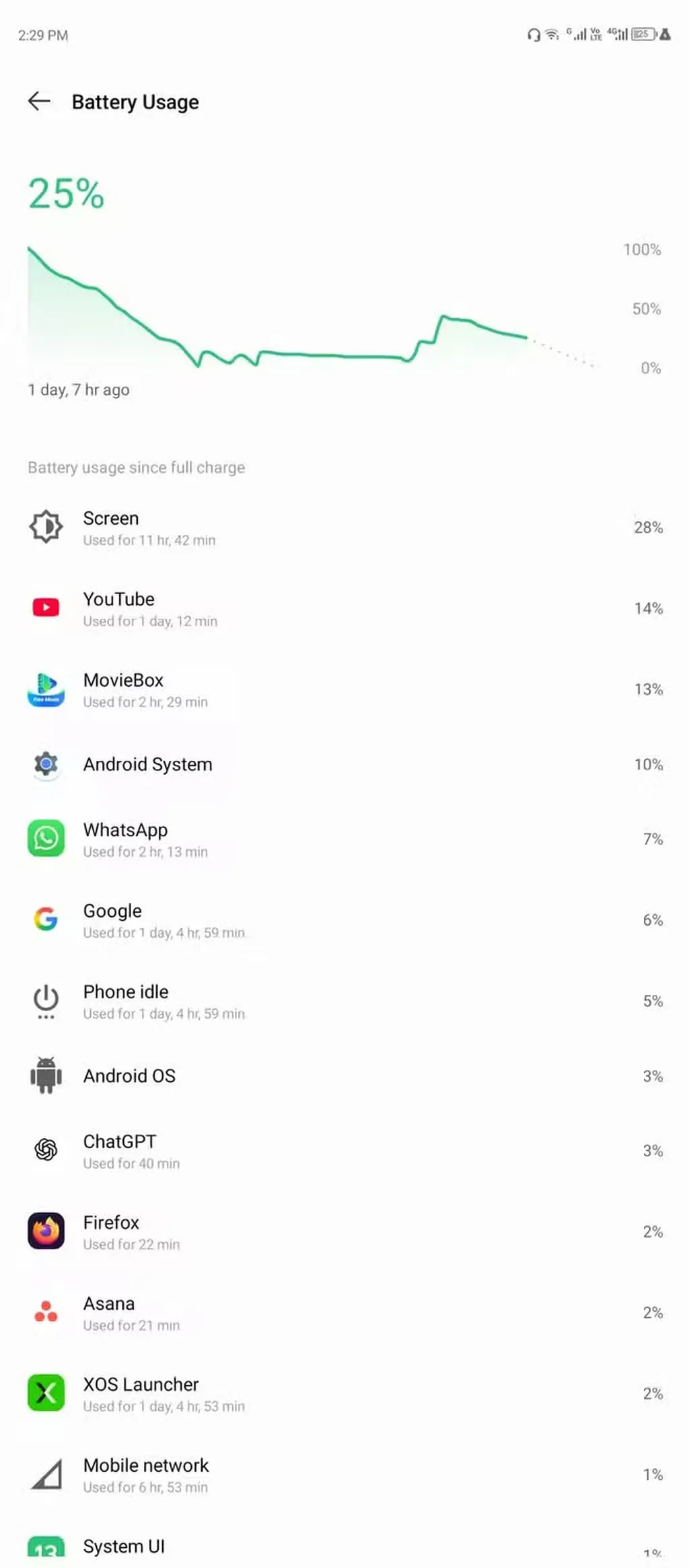689x1568 pixels.
Task: Open XOS Launcher battery details
Action: coord(344,1393)
